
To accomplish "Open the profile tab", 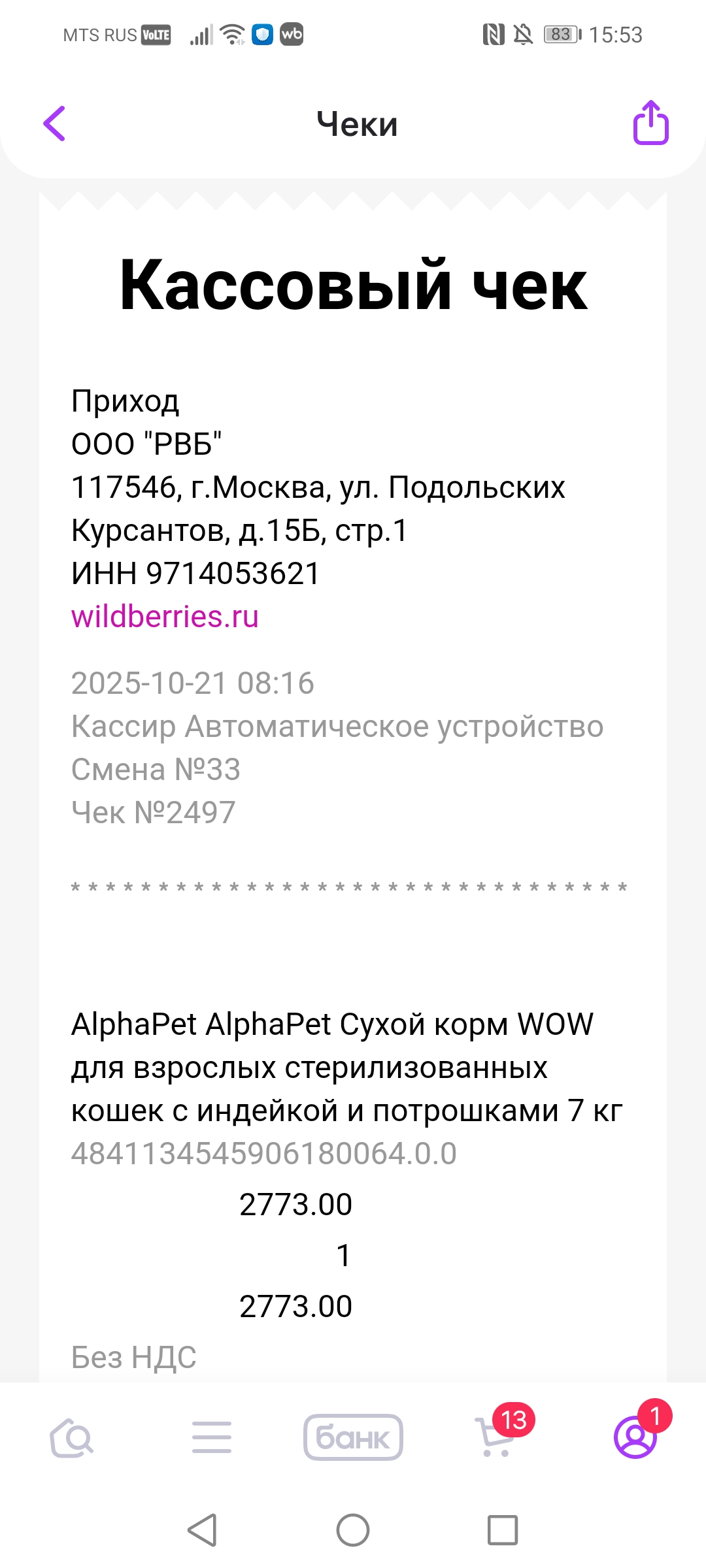I will 635,1437.
